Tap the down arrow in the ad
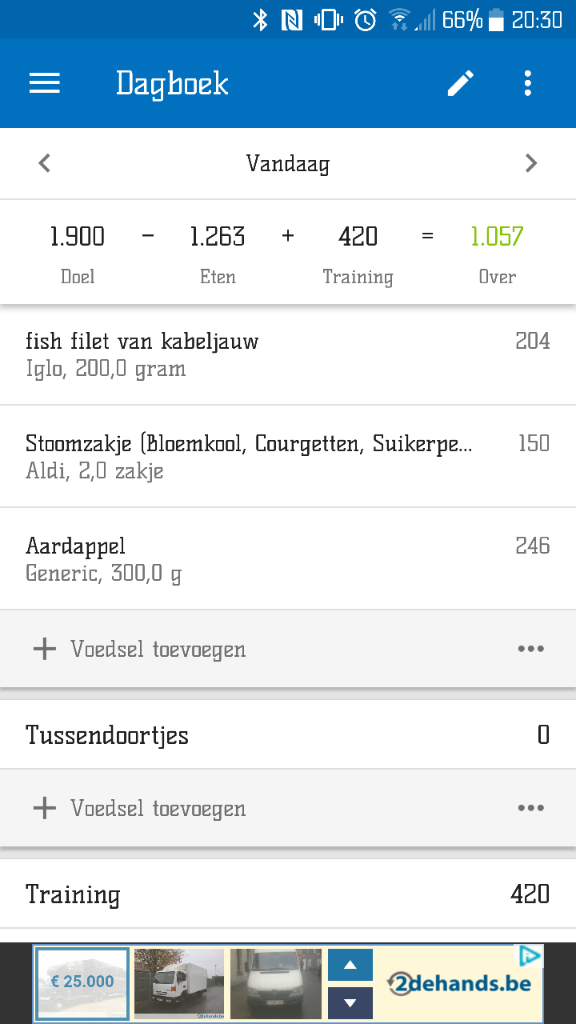Viewport: 576px width, 1024px height. [350, 1003]
